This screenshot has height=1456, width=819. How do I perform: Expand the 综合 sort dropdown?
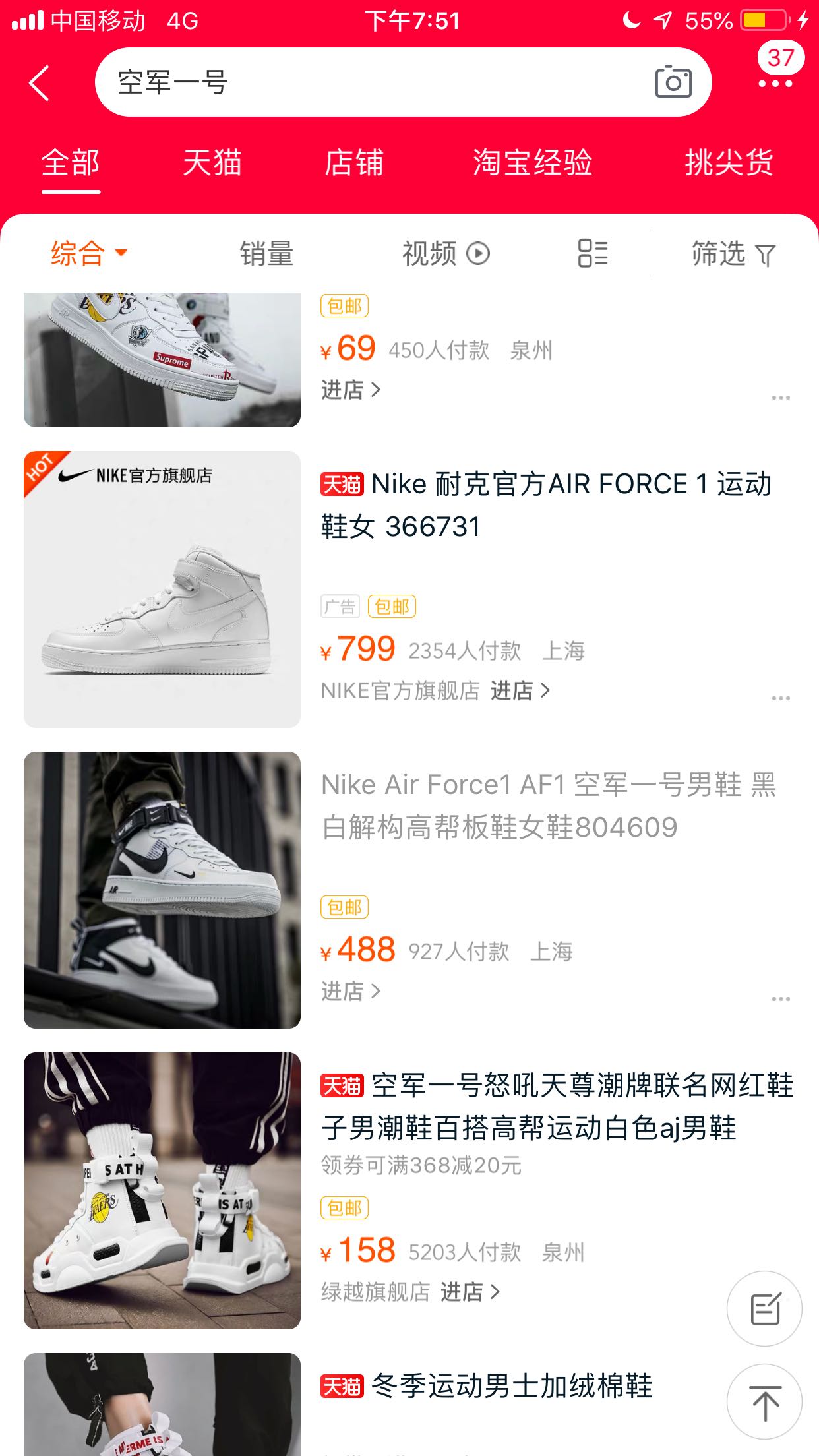89,253
